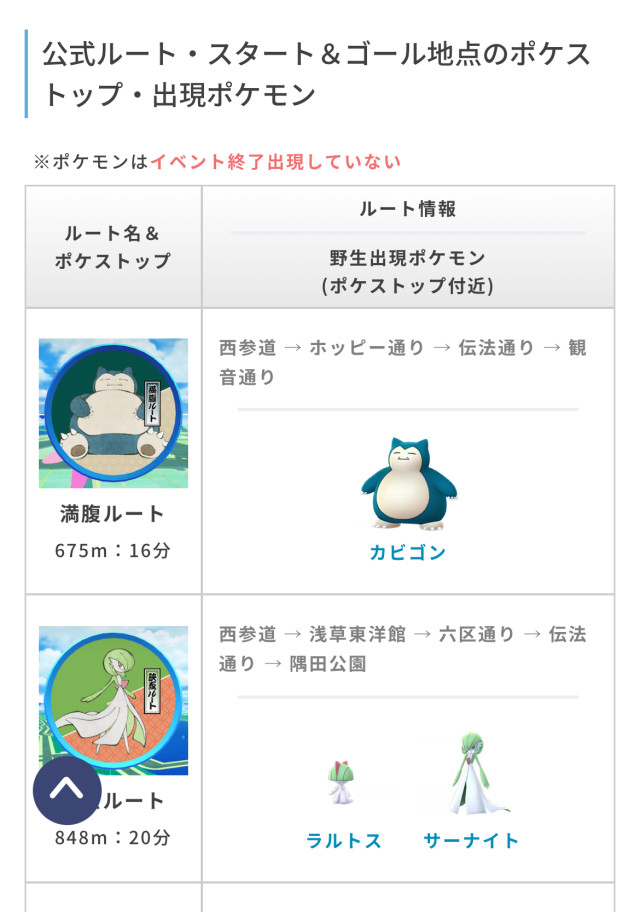Open the カビゴン Pokémon link

407,552
